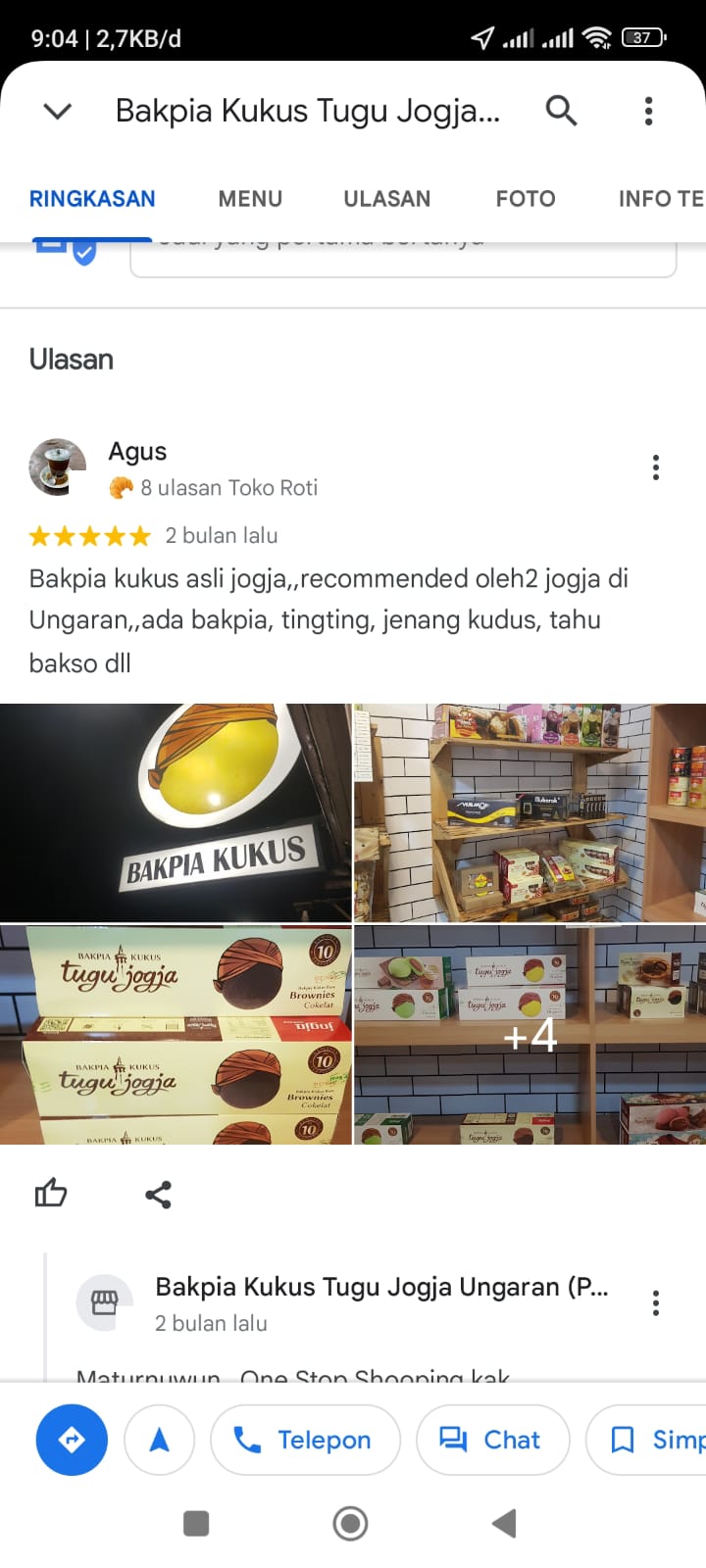Open the top overflow menu
Image resolution: width=706 pixels, height=1568 pixels.
(x=648, y=111)
